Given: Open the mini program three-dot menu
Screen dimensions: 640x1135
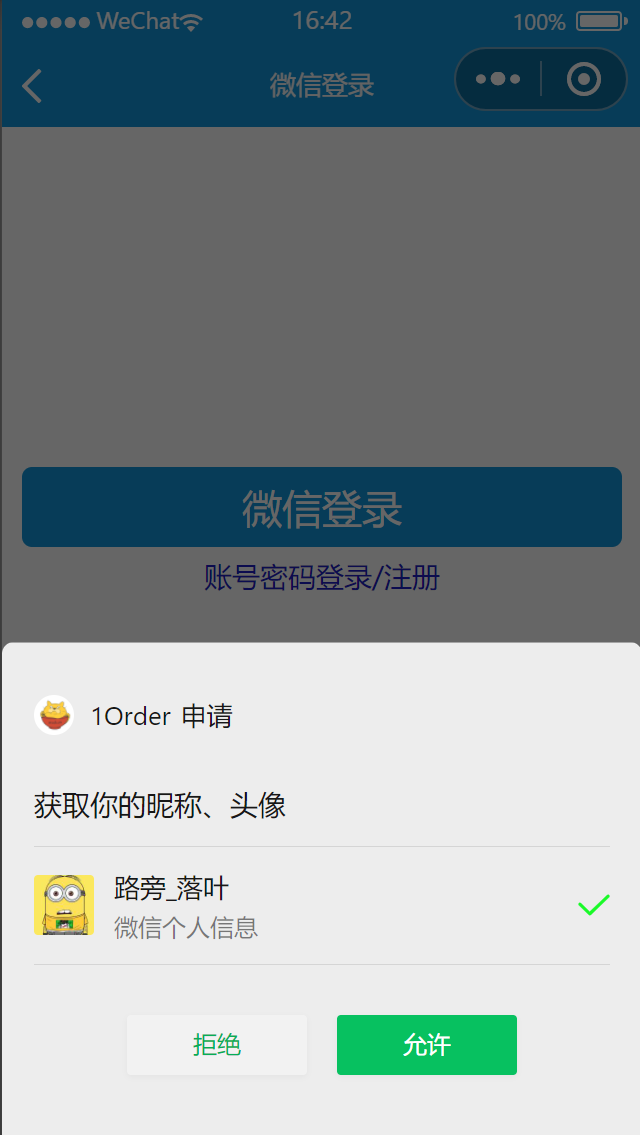Looking at the screenshot, I should point(498,79).
